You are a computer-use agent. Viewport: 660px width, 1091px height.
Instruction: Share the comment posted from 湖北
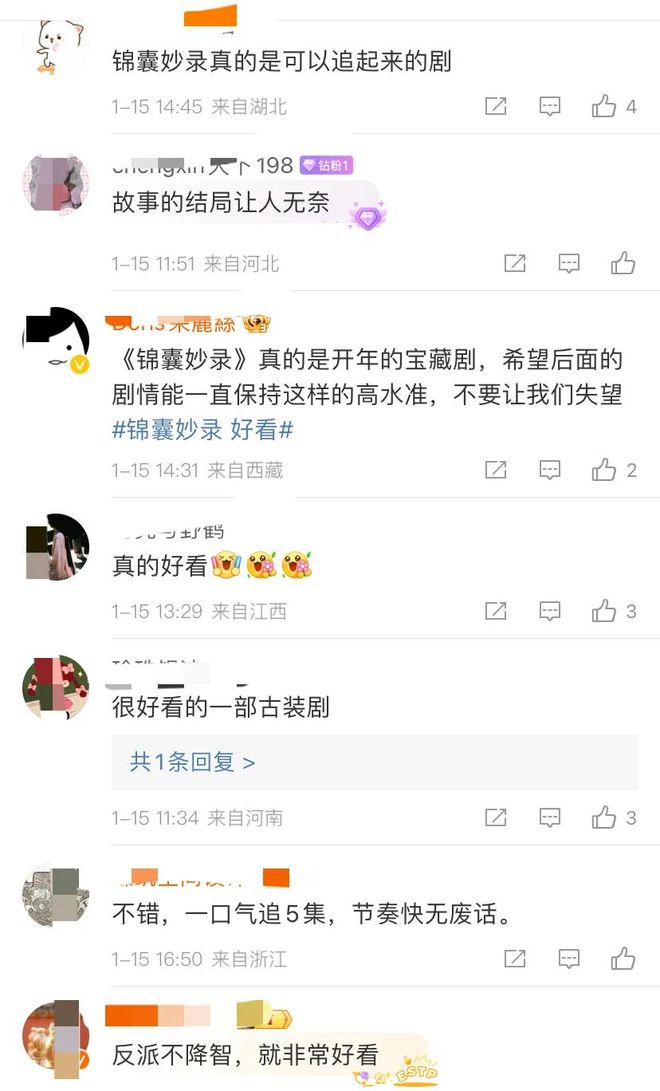(x=496, y=106)
